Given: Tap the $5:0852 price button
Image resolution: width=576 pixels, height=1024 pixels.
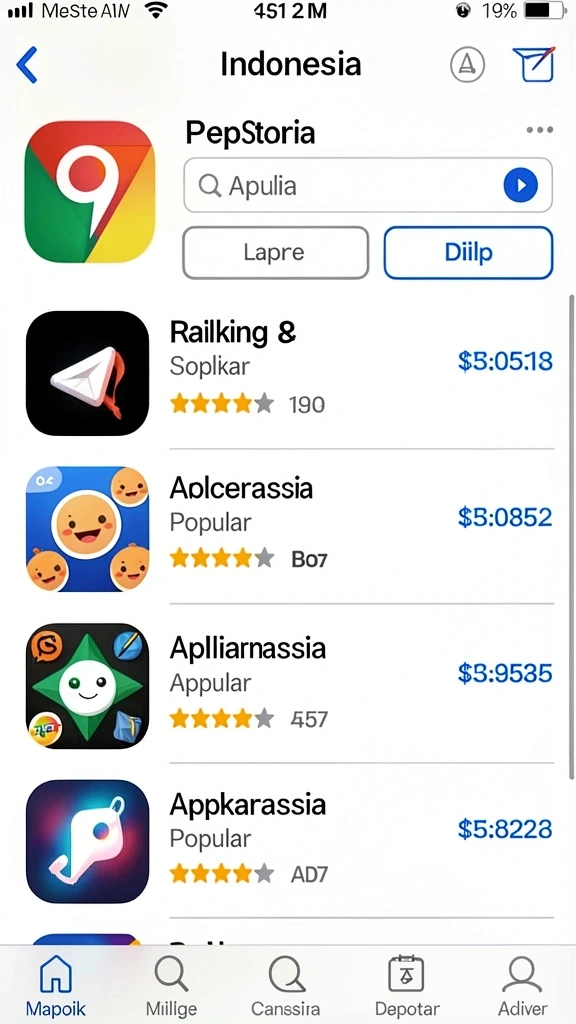Looking at the screenshot, I should [x=505, y=517].
